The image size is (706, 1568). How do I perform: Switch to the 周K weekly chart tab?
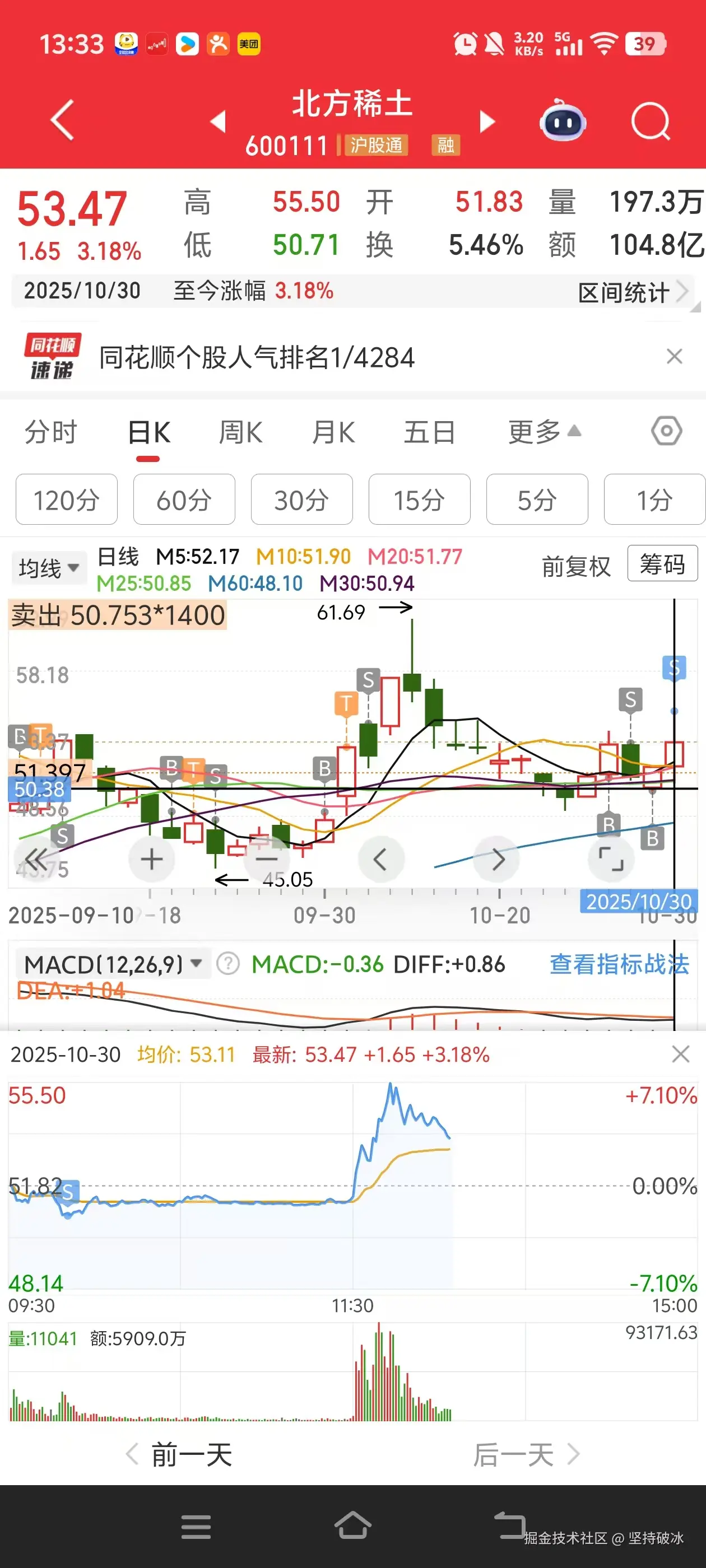tap(240, 432)
